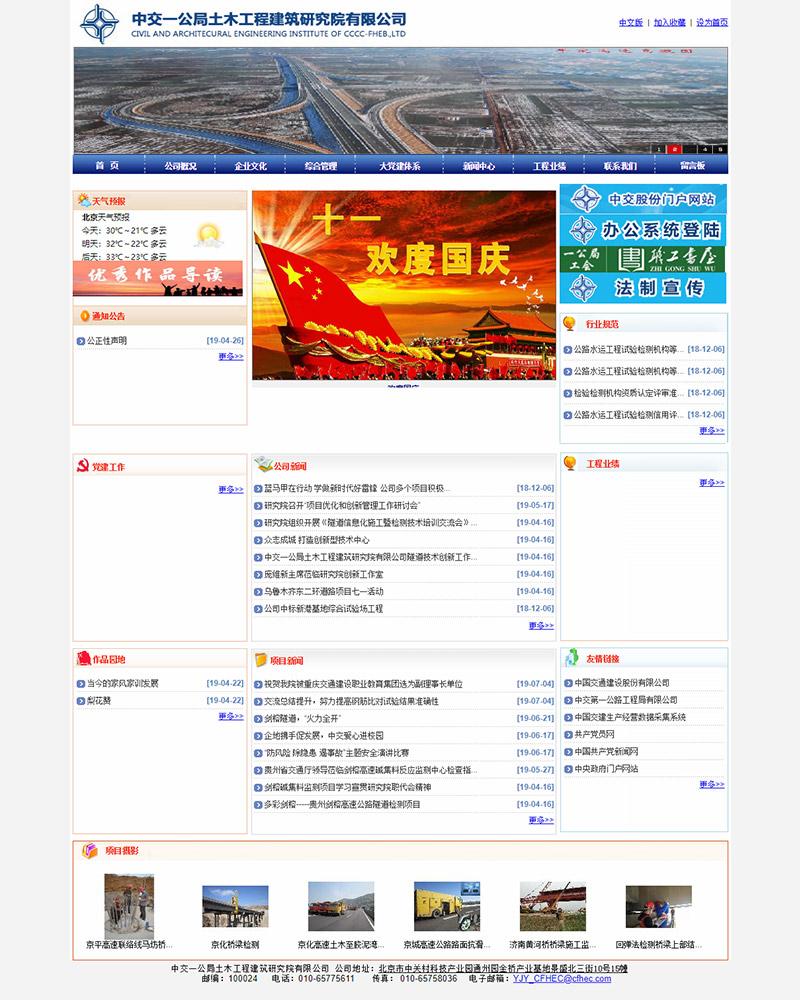Read the 公正性声明 notice

106,341
